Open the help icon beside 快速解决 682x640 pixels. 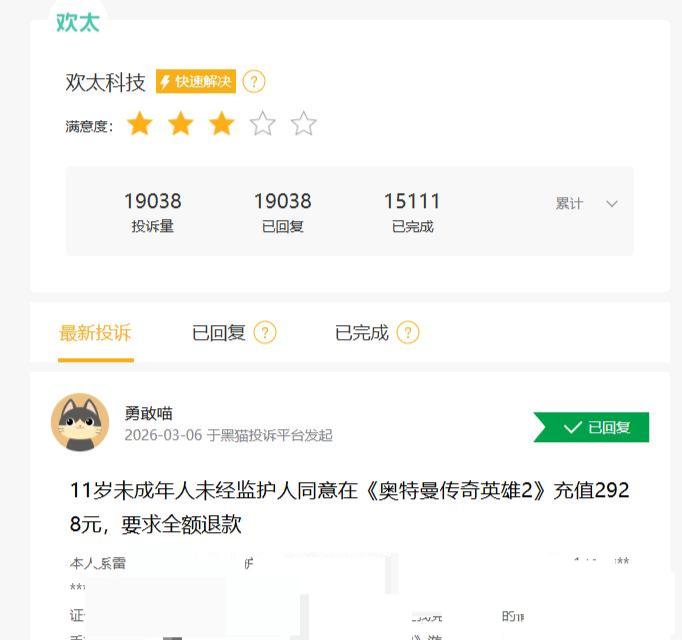(254, 82)
